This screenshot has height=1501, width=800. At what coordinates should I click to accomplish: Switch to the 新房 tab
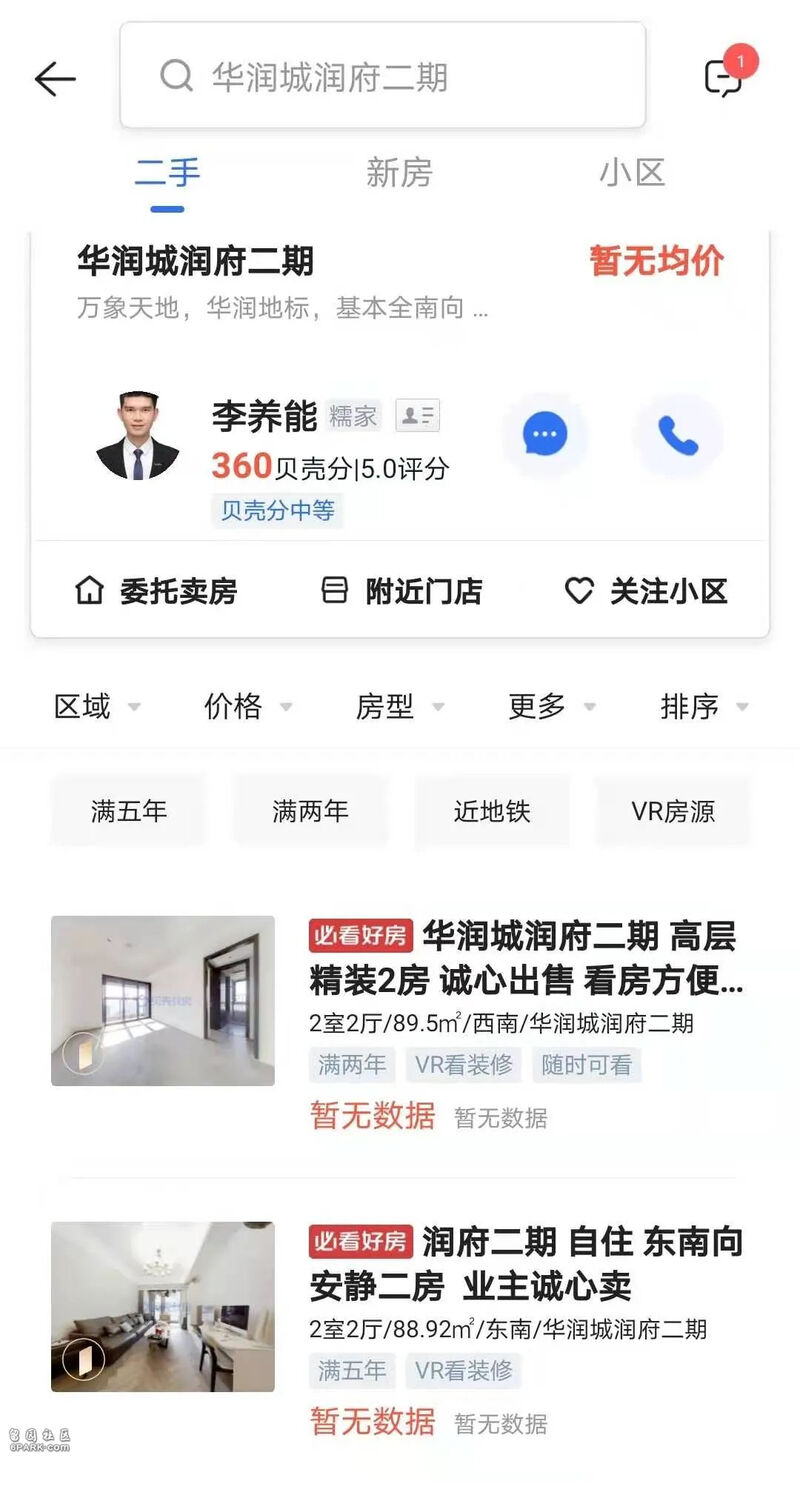point(399,173)
